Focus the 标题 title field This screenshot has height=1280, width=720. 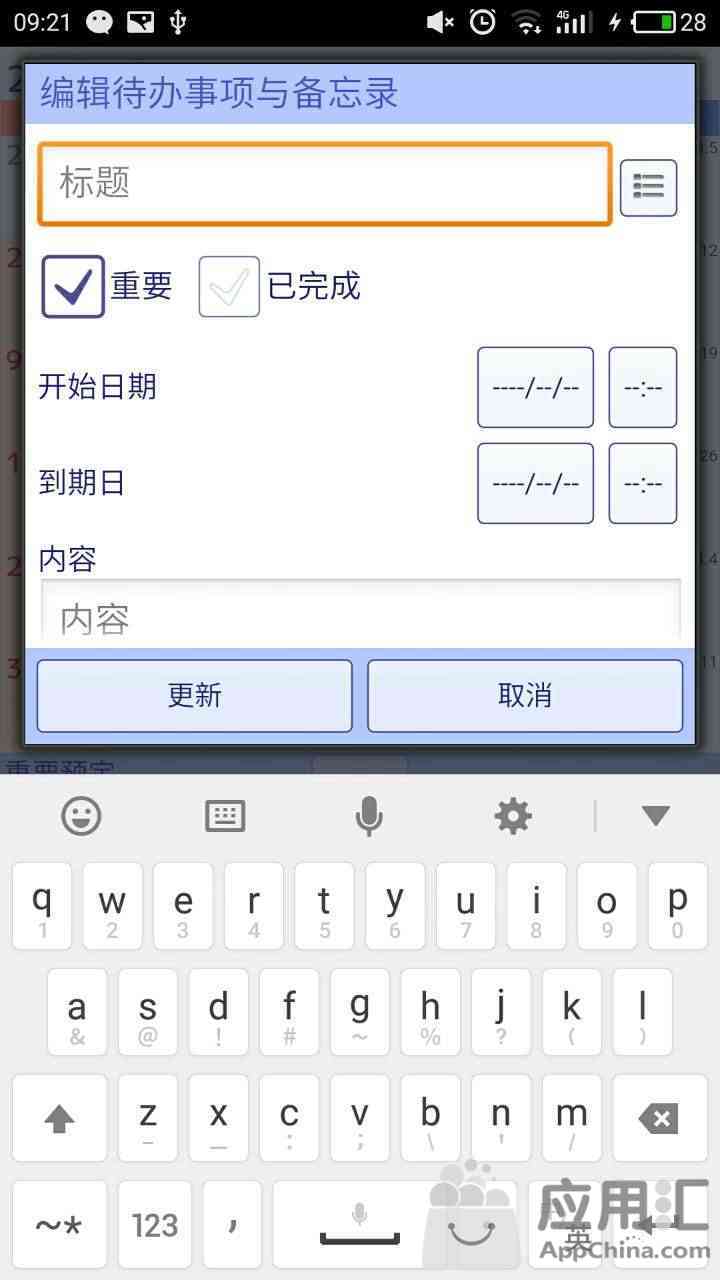click(x=325, y=184)
